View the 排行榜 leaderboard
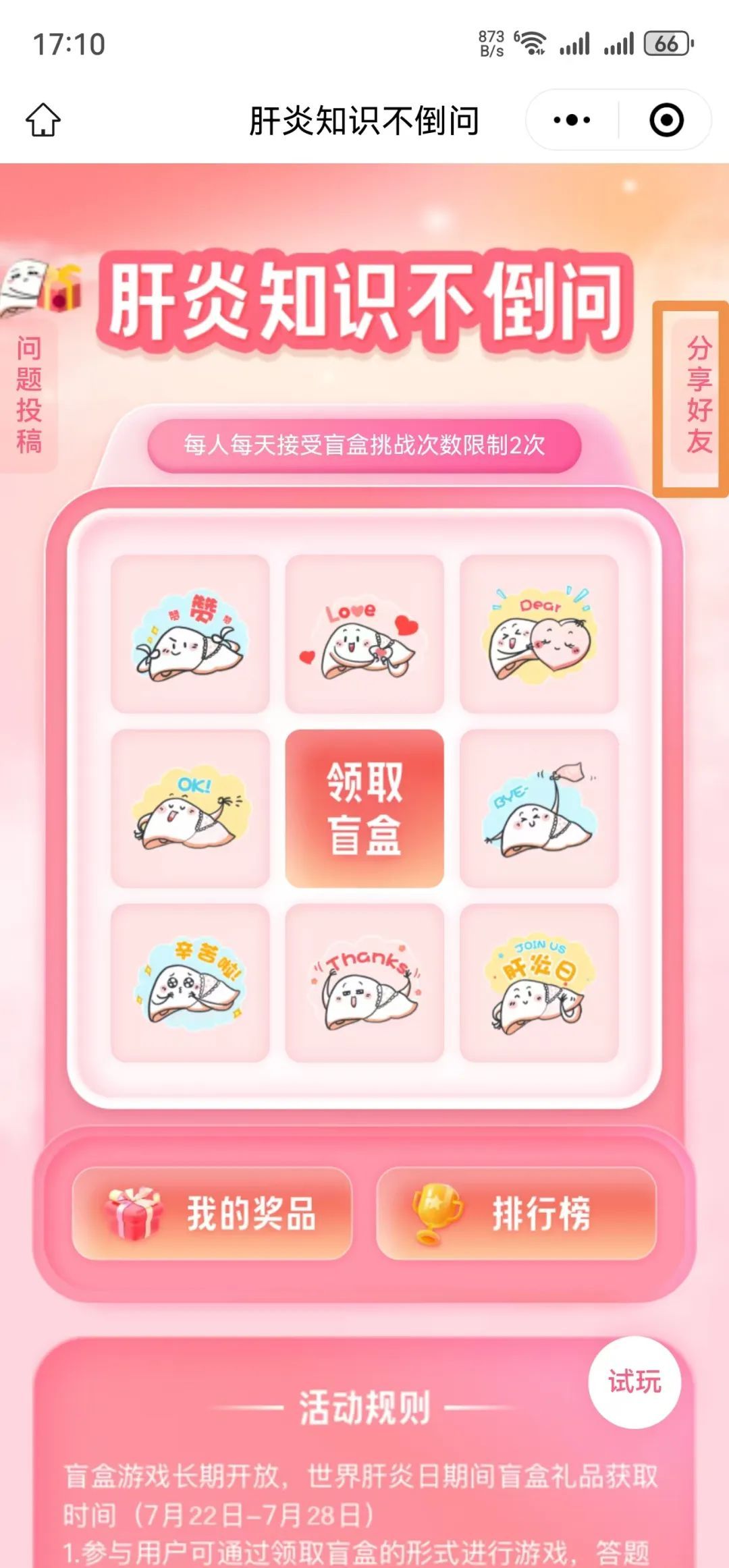This screenshot has height=1568, width=729. (516, 1214)
